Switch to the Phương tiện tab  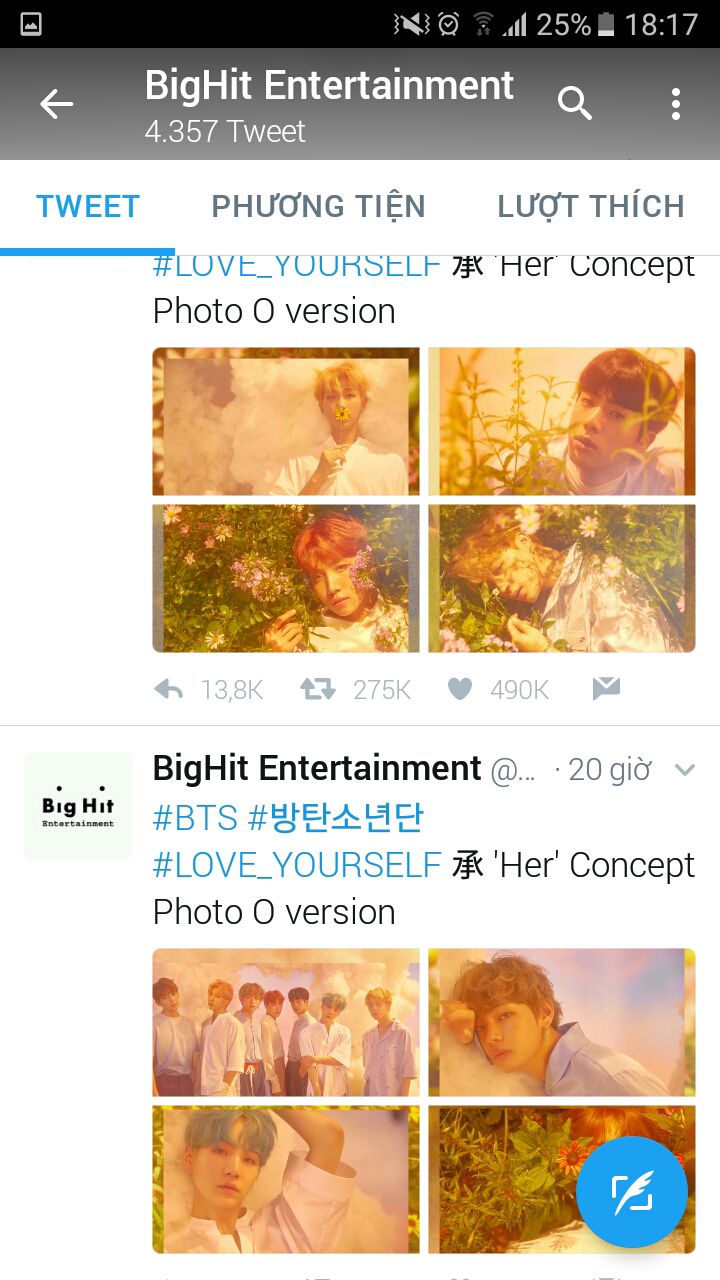click(318, 207)
